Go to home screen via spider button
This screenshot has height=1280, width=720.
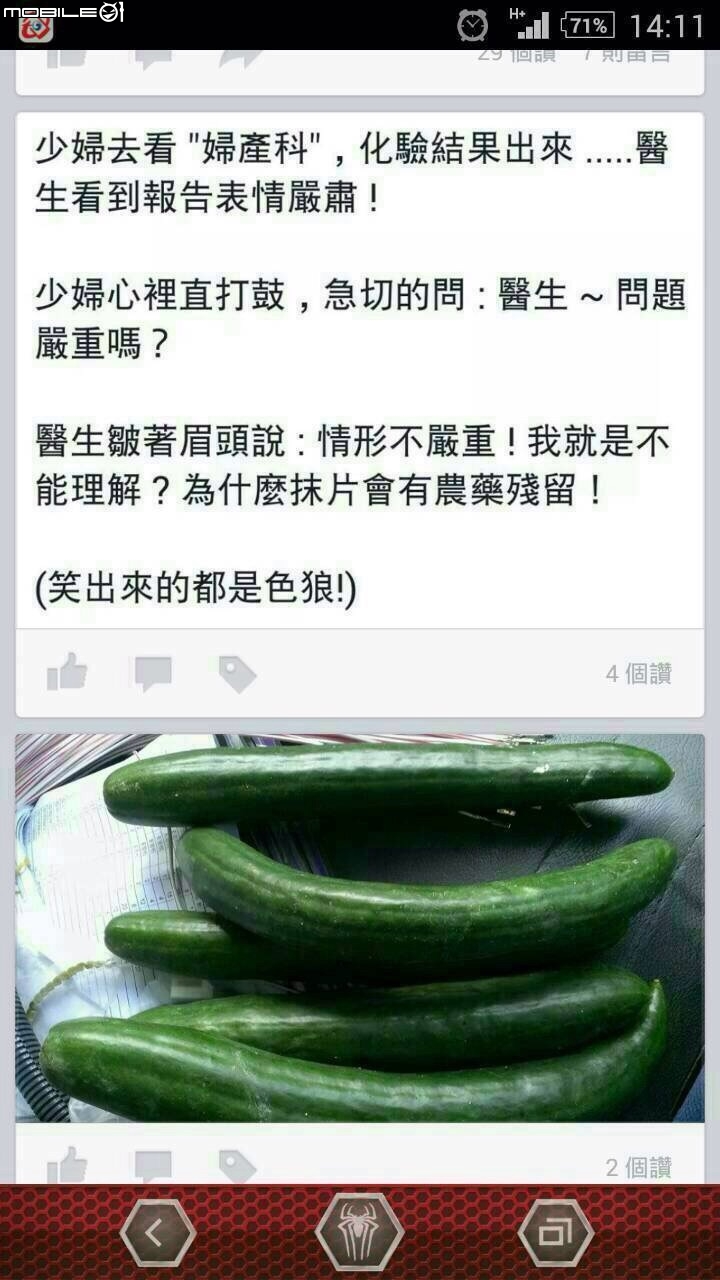point(359,1233)
